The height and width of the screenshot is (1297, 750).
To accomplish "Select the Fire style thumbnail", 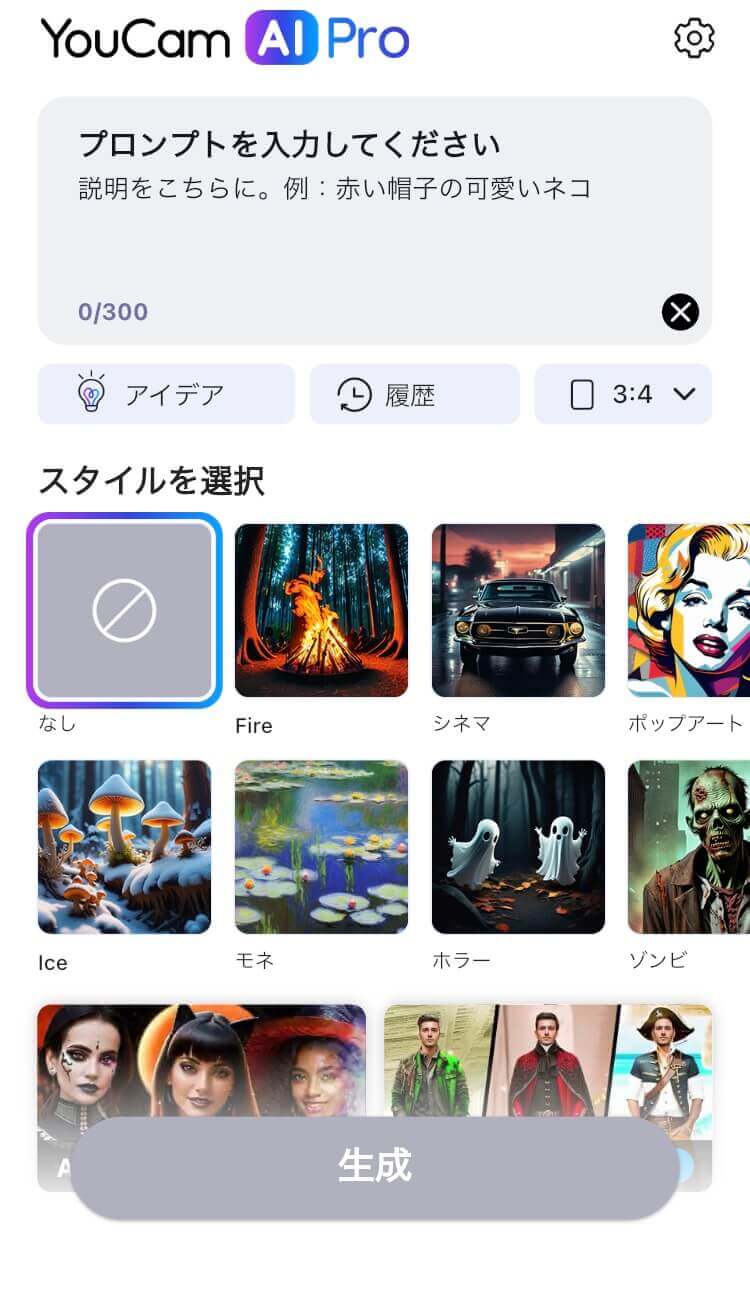I will coord(320,610).
